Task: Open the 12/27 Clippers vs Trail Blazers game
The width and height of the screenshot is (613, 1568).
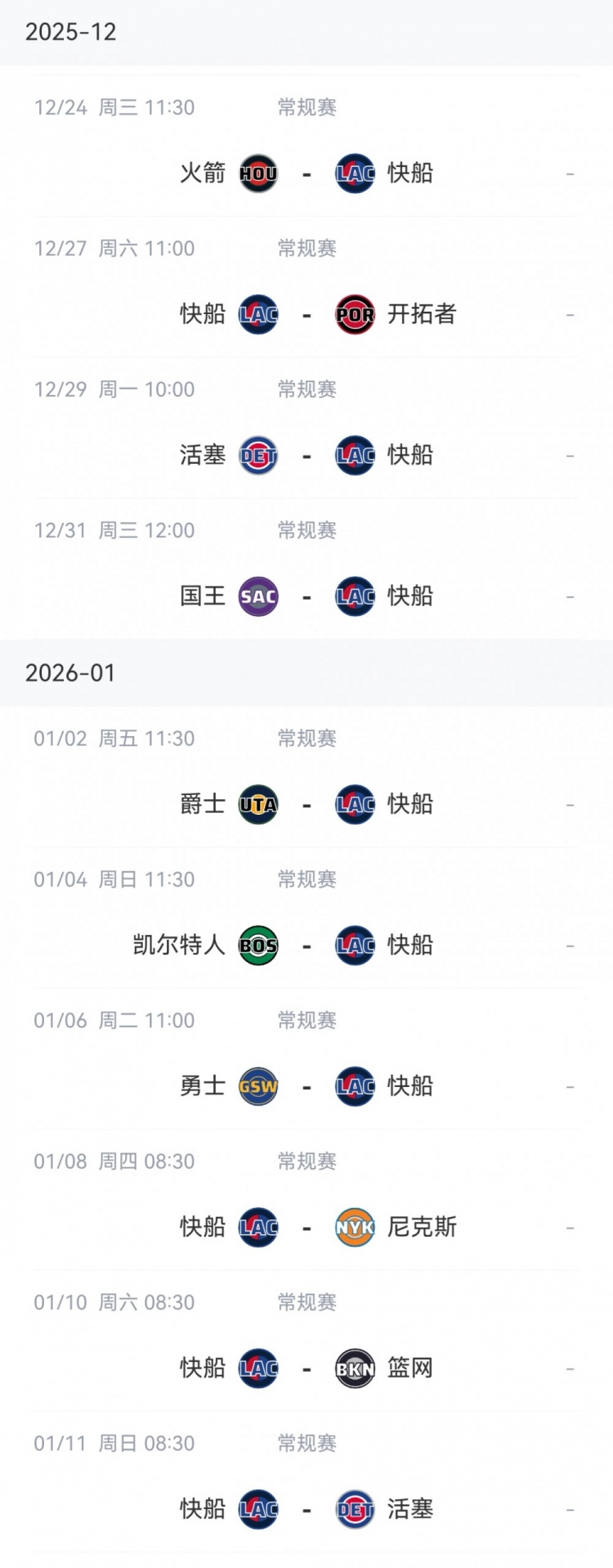Action: click(306, 315)
